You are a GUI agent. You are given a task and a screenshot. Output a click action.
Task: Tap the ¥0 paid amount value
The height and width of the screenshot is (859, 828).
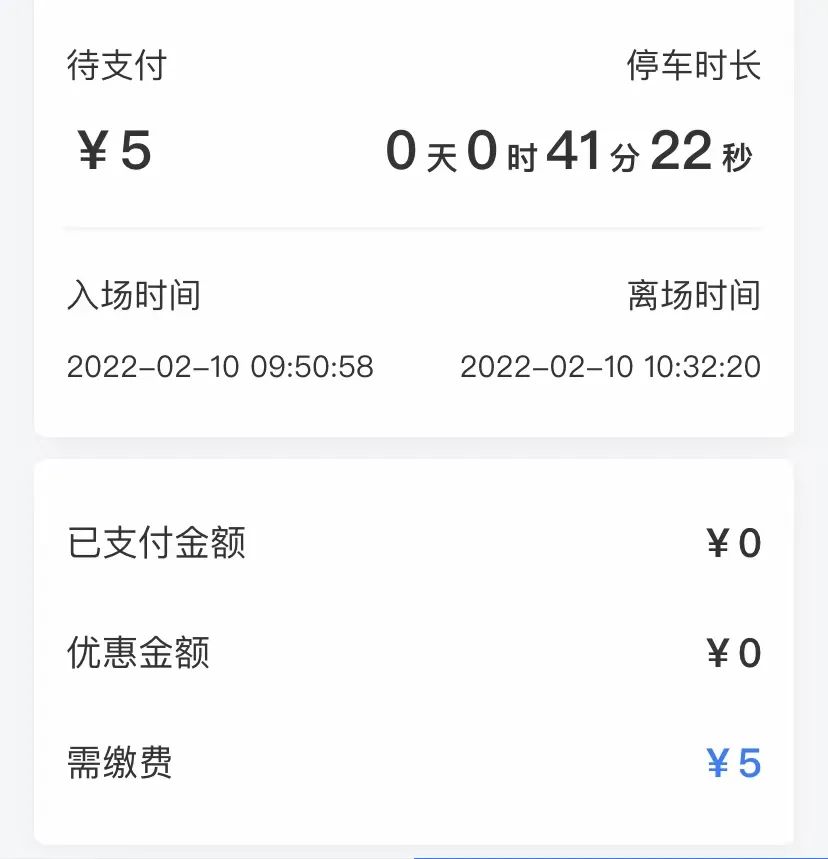tap(736, 543)
